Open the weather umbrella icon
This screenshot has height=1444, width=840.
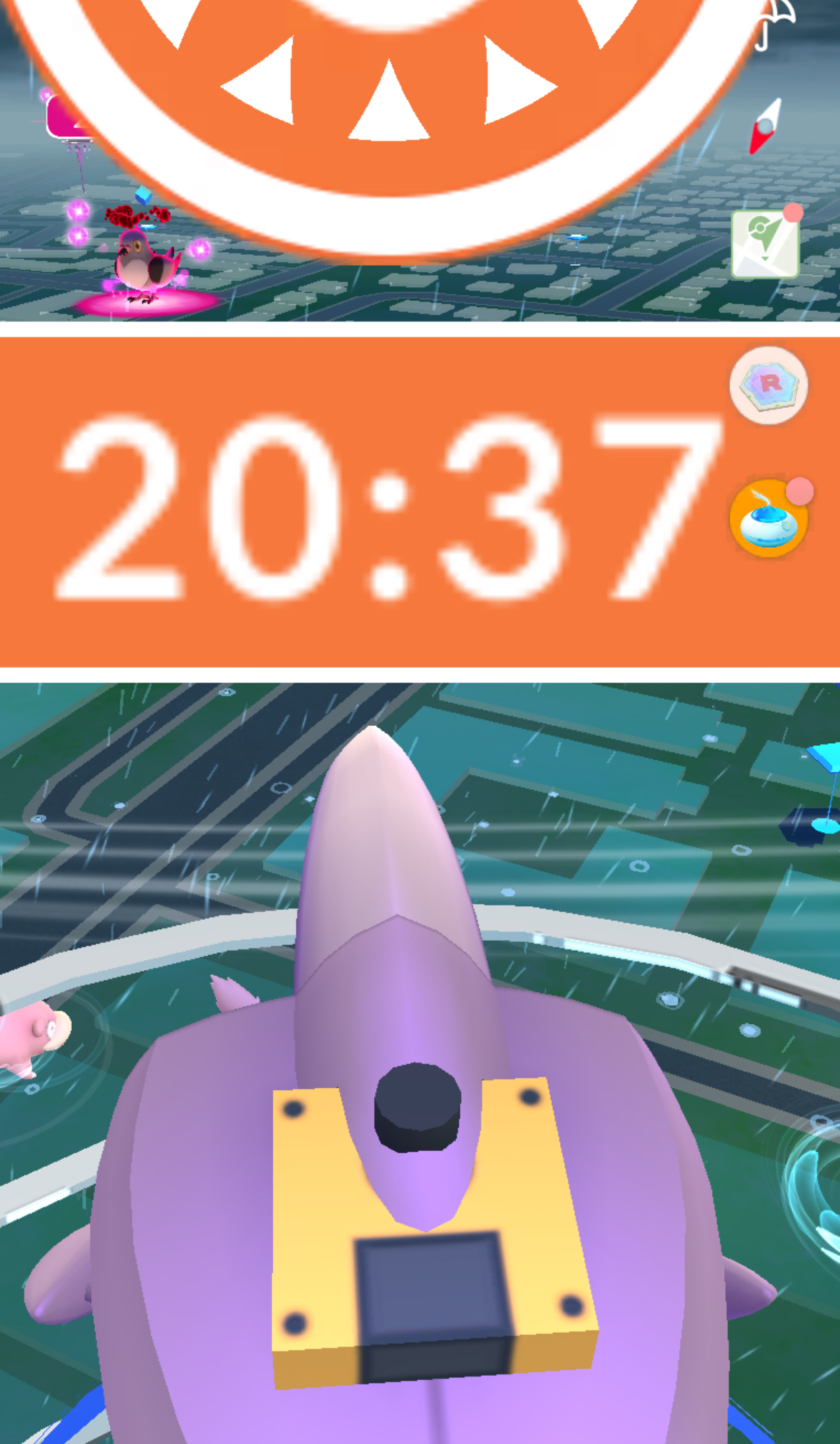tap(774, 23)
